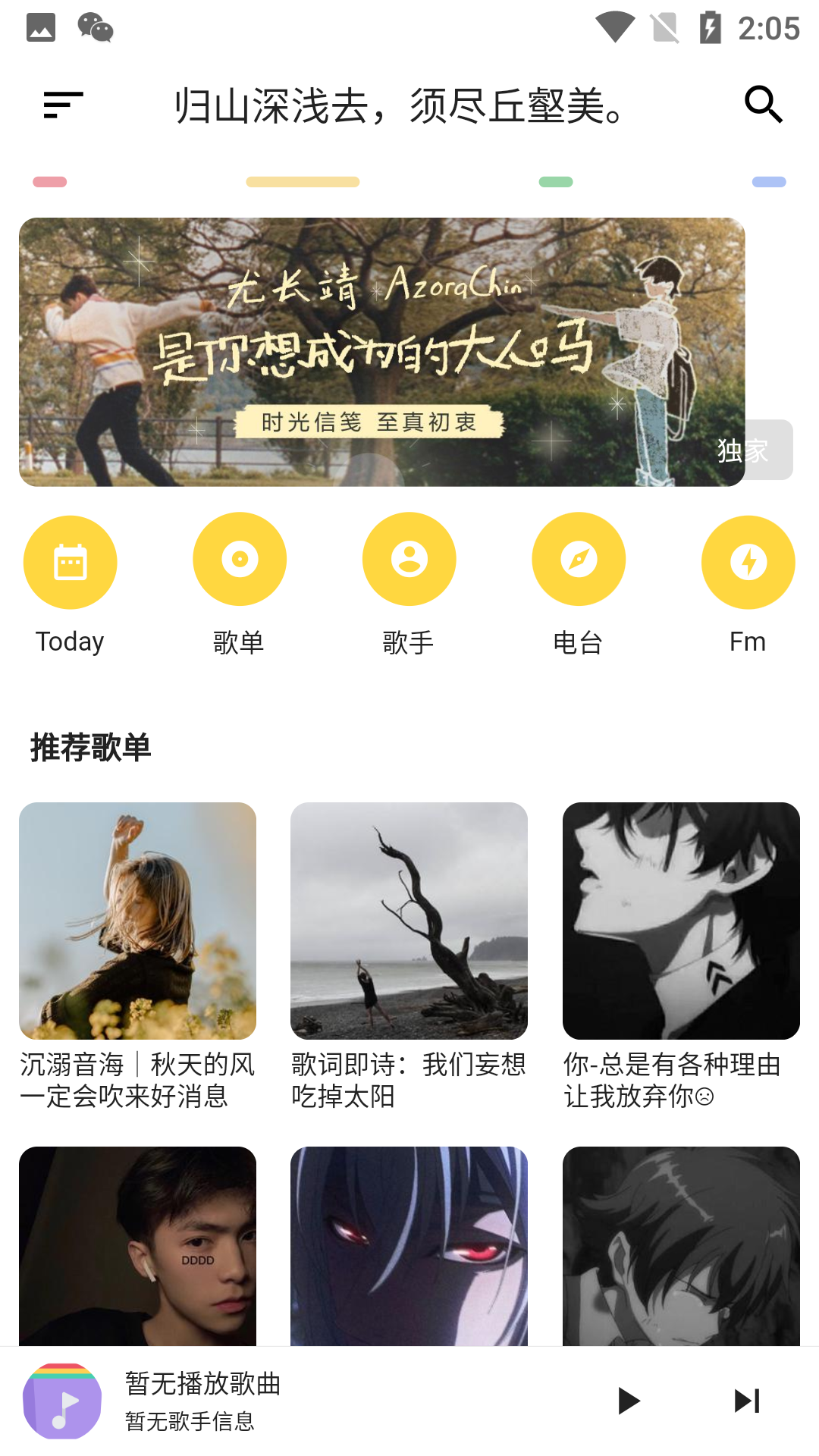This screenshot has width=819, height=1456.
Task: Open playlist 沉溺音海｜秋天的风一定会吹来好消息
Action: 138,921
